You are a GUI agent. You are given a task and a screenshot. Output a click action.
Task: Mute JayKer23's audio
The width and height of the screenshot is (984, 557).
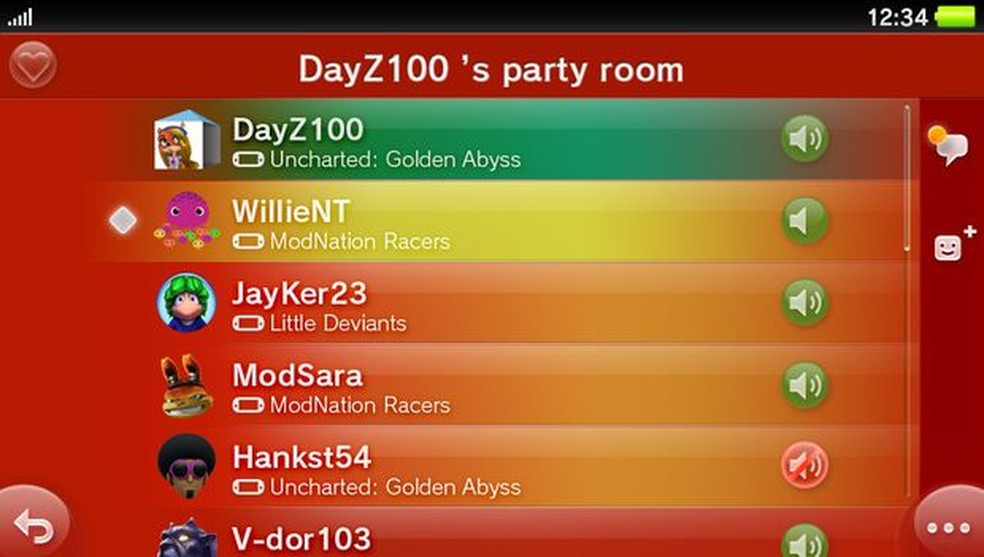(x=804, y=302)
